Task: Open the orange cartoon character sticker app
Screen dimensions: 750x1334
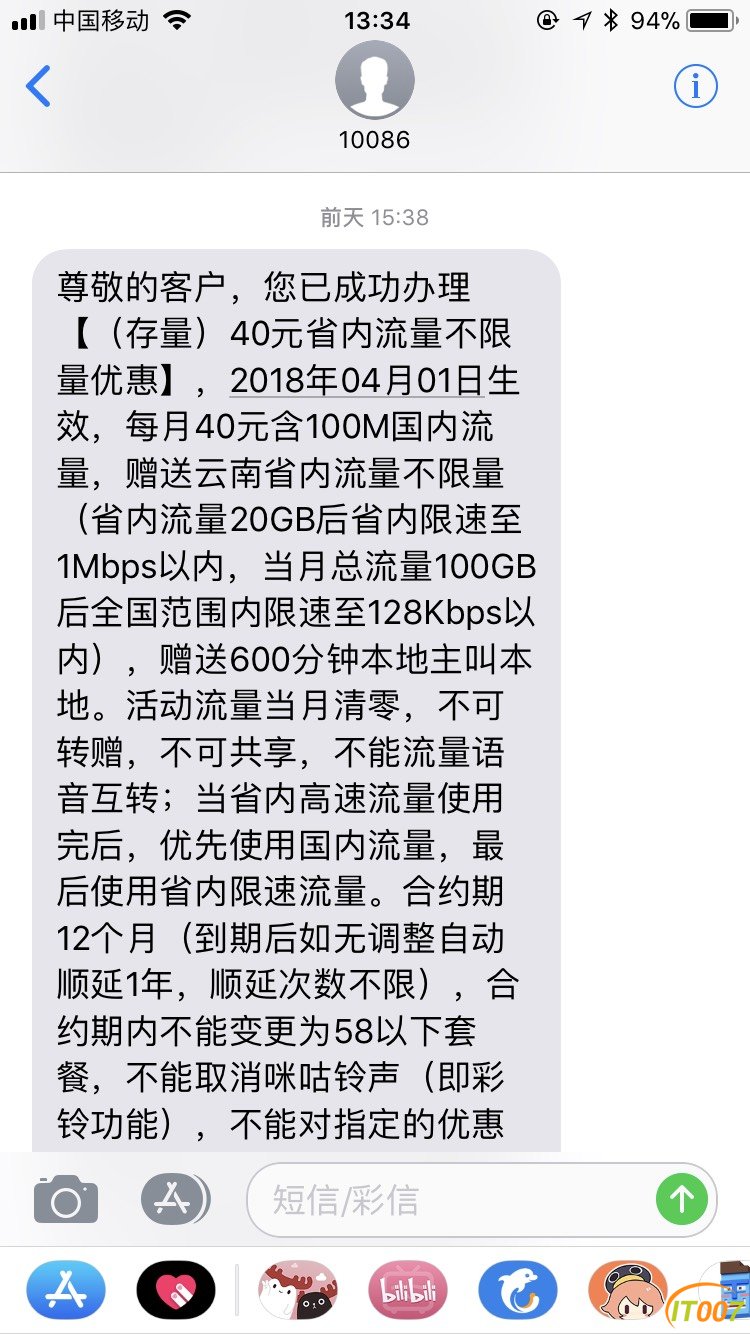Action: [627, 1290]
